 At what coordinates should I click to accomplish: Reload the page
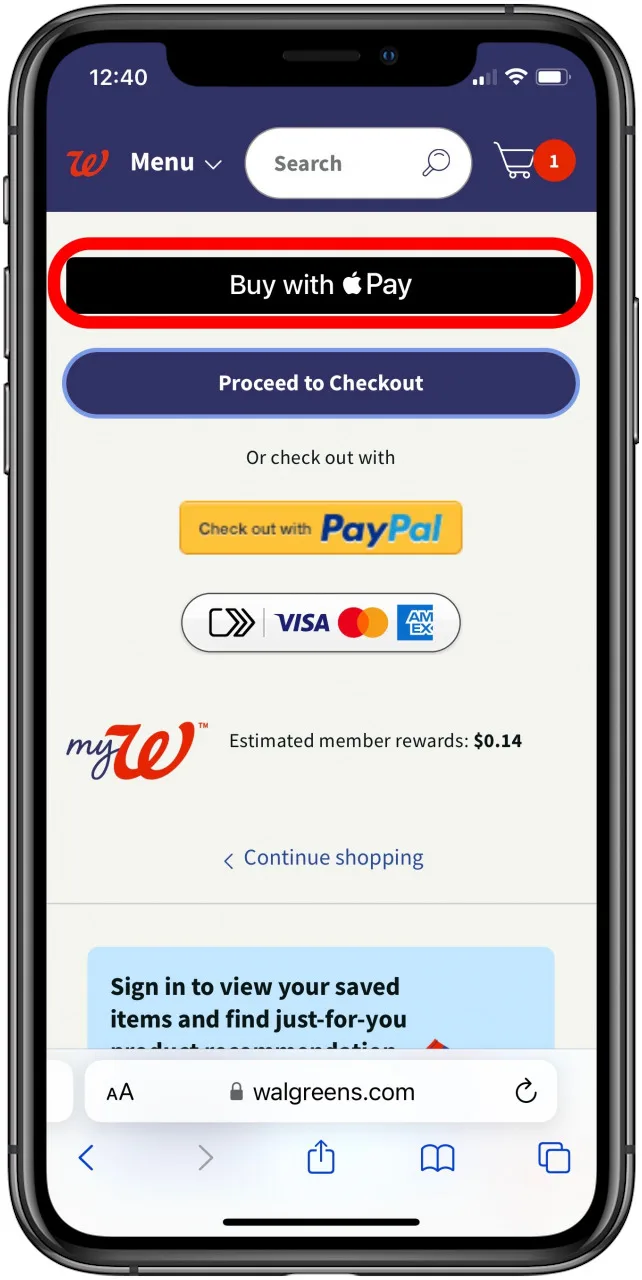[x=526, y=1092]
